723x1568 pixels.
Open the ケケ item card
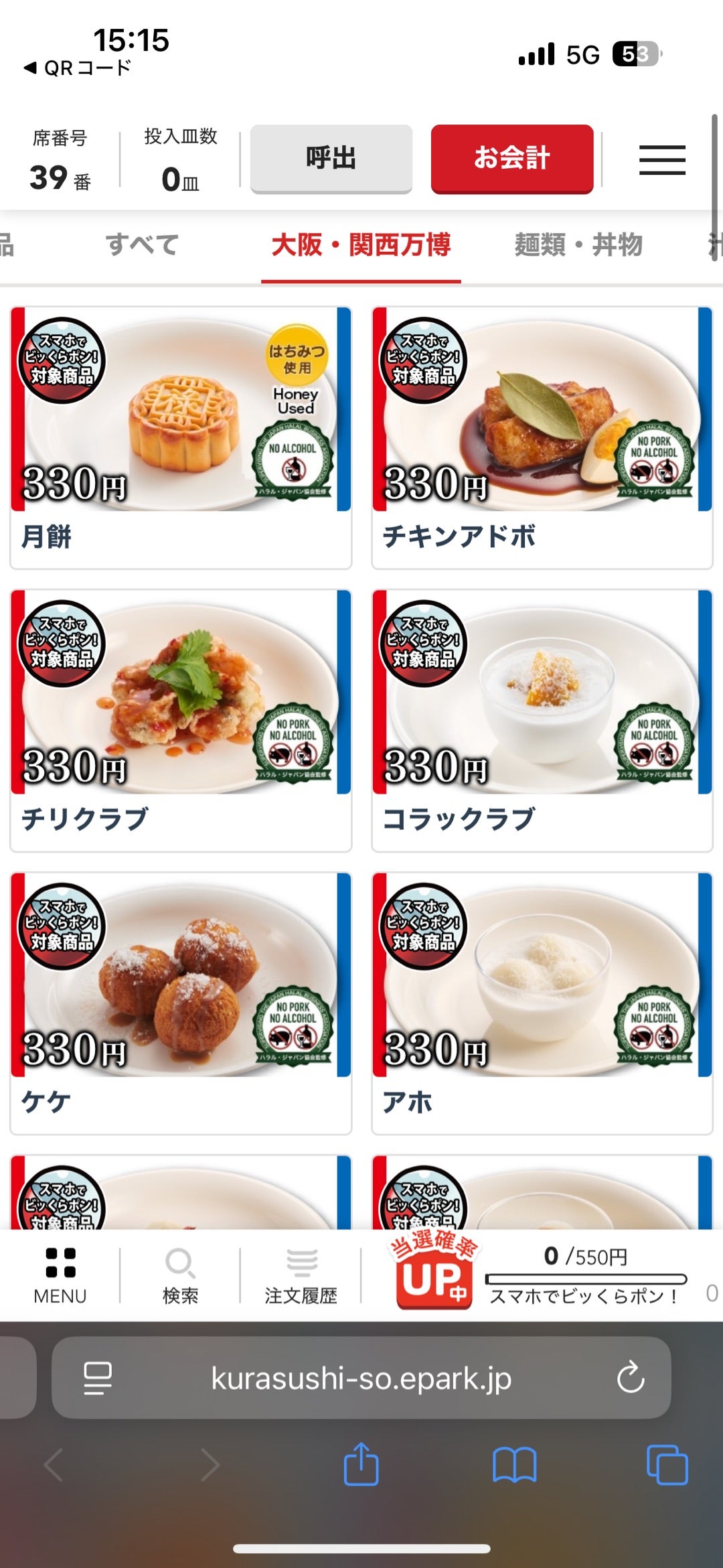[x=181, y=1003]
